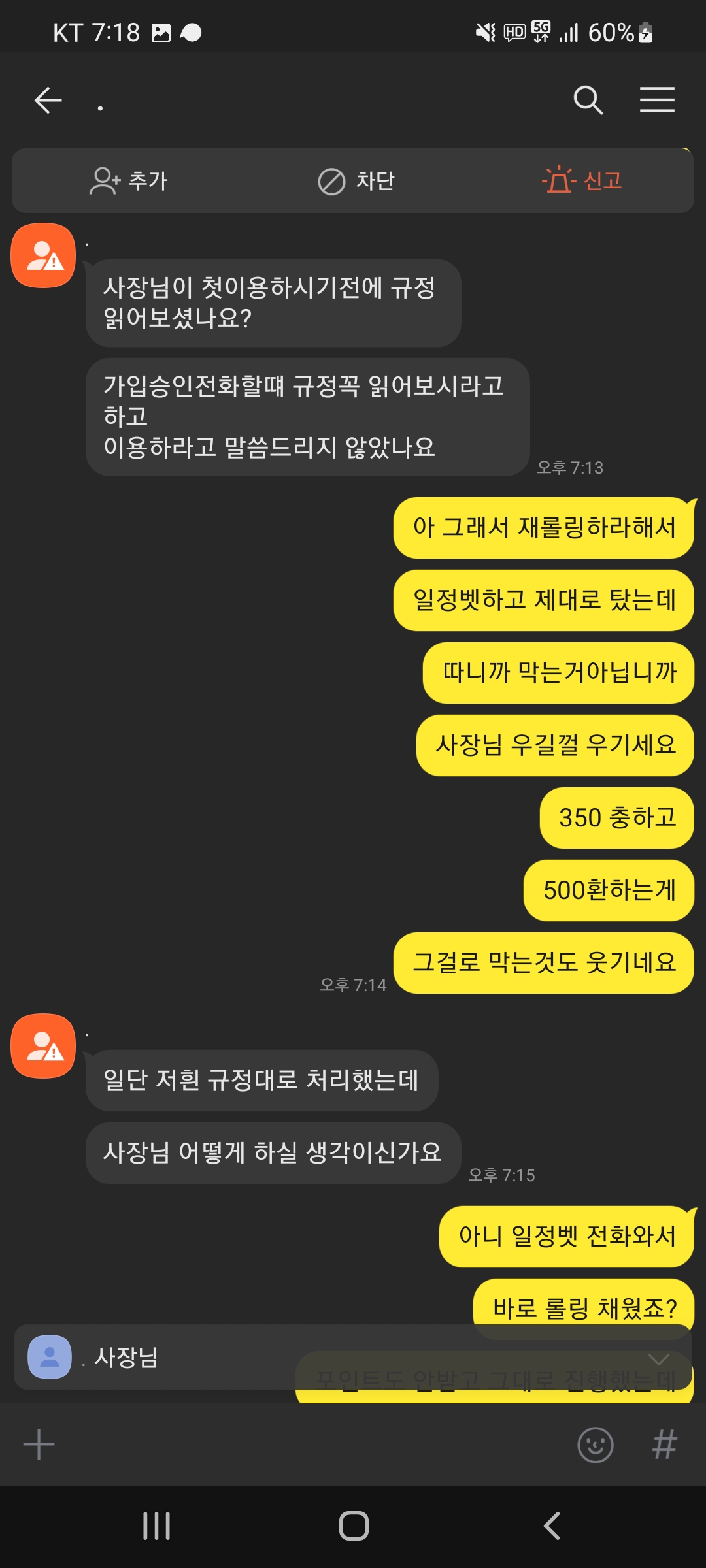Viewport: 706px width, 1568px height.
Task: Tap the hashtag search icon
Action: tap(664, 1445)
